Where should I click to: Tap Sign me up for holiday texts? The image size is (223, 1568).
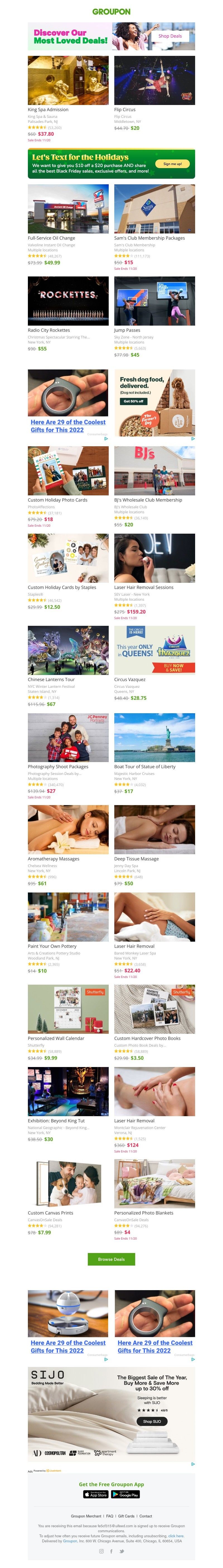172,164
